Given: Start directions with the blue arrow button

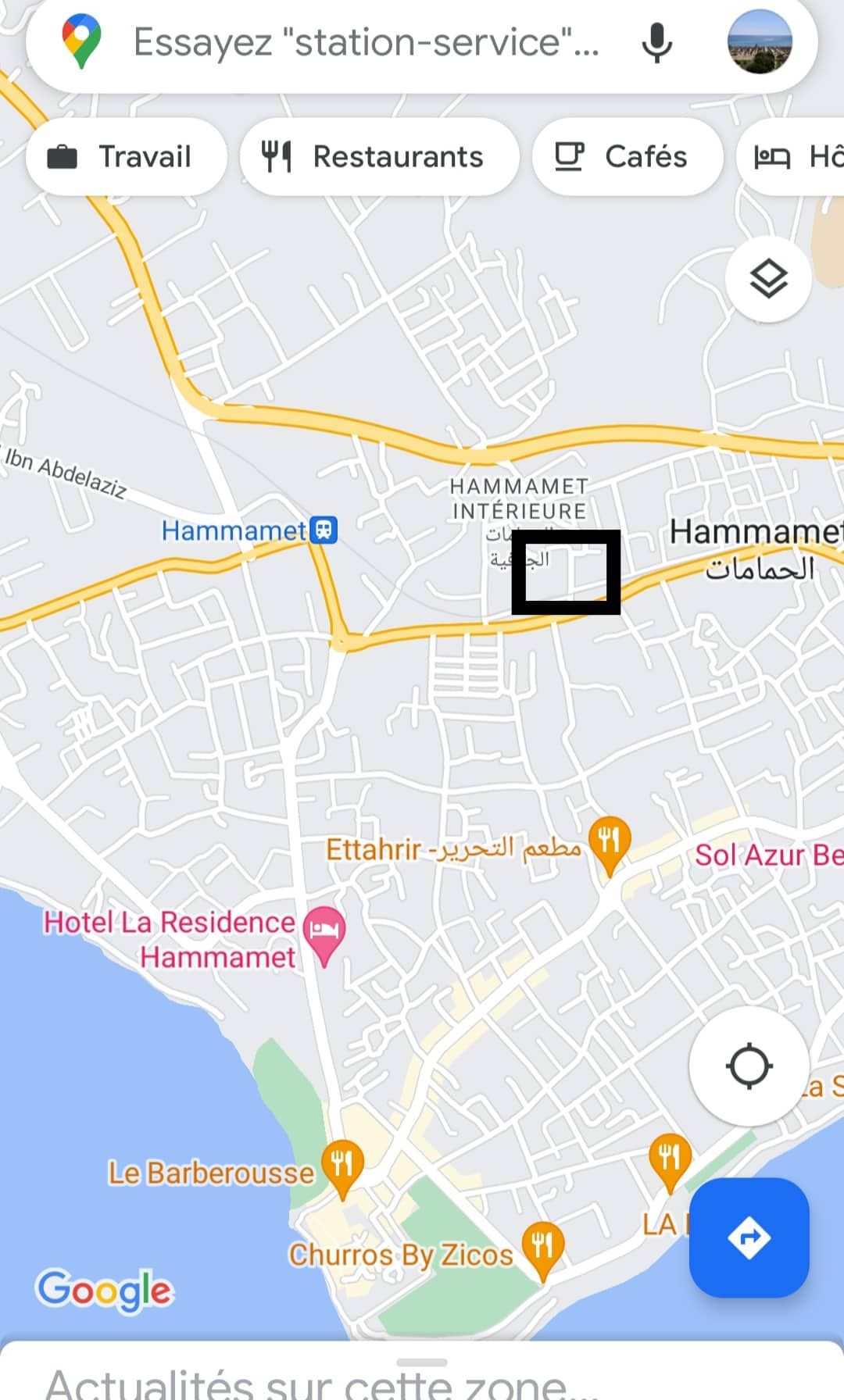Looking at the screenshot, I should pyautogui.click(x=749, y=1237).
